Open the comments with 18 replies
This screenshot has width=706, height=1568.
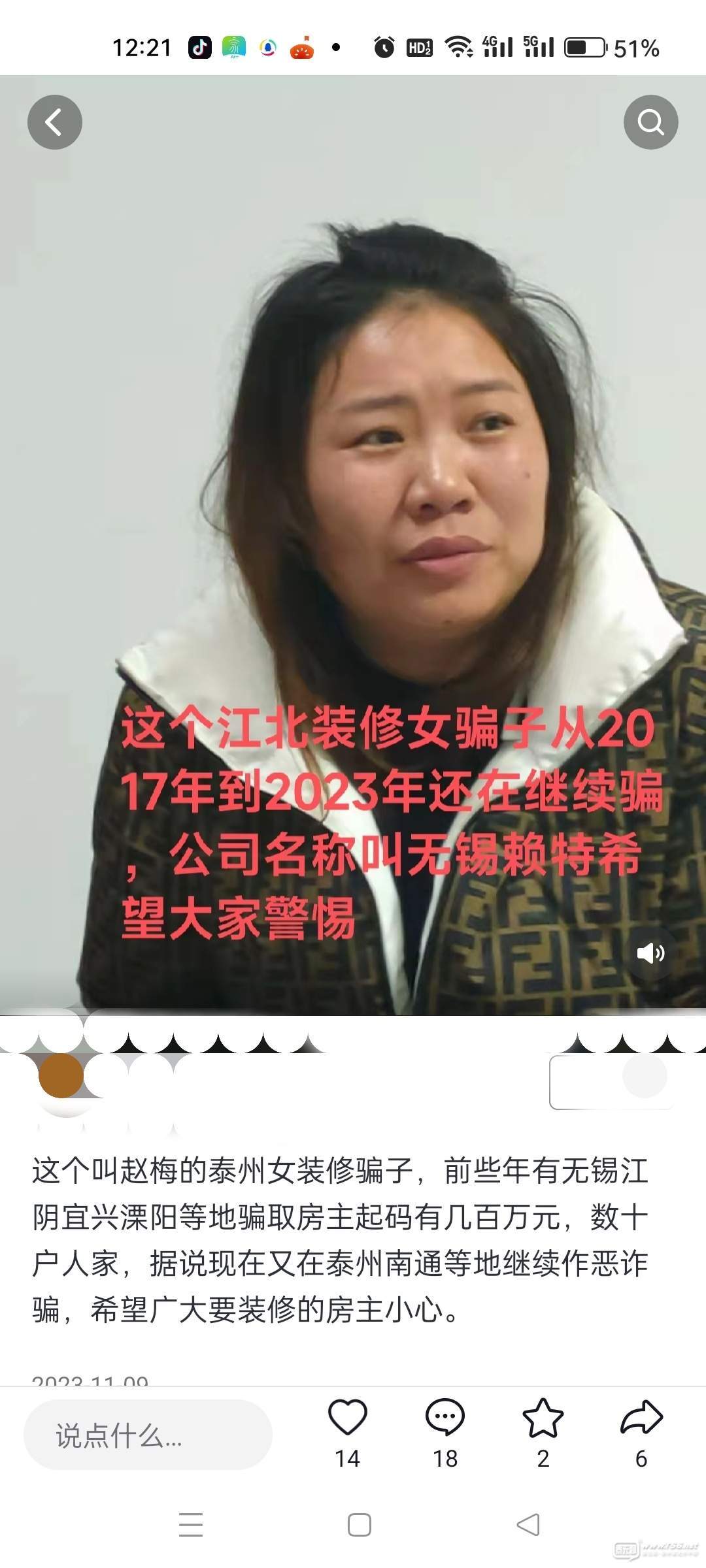point(445,1418)
